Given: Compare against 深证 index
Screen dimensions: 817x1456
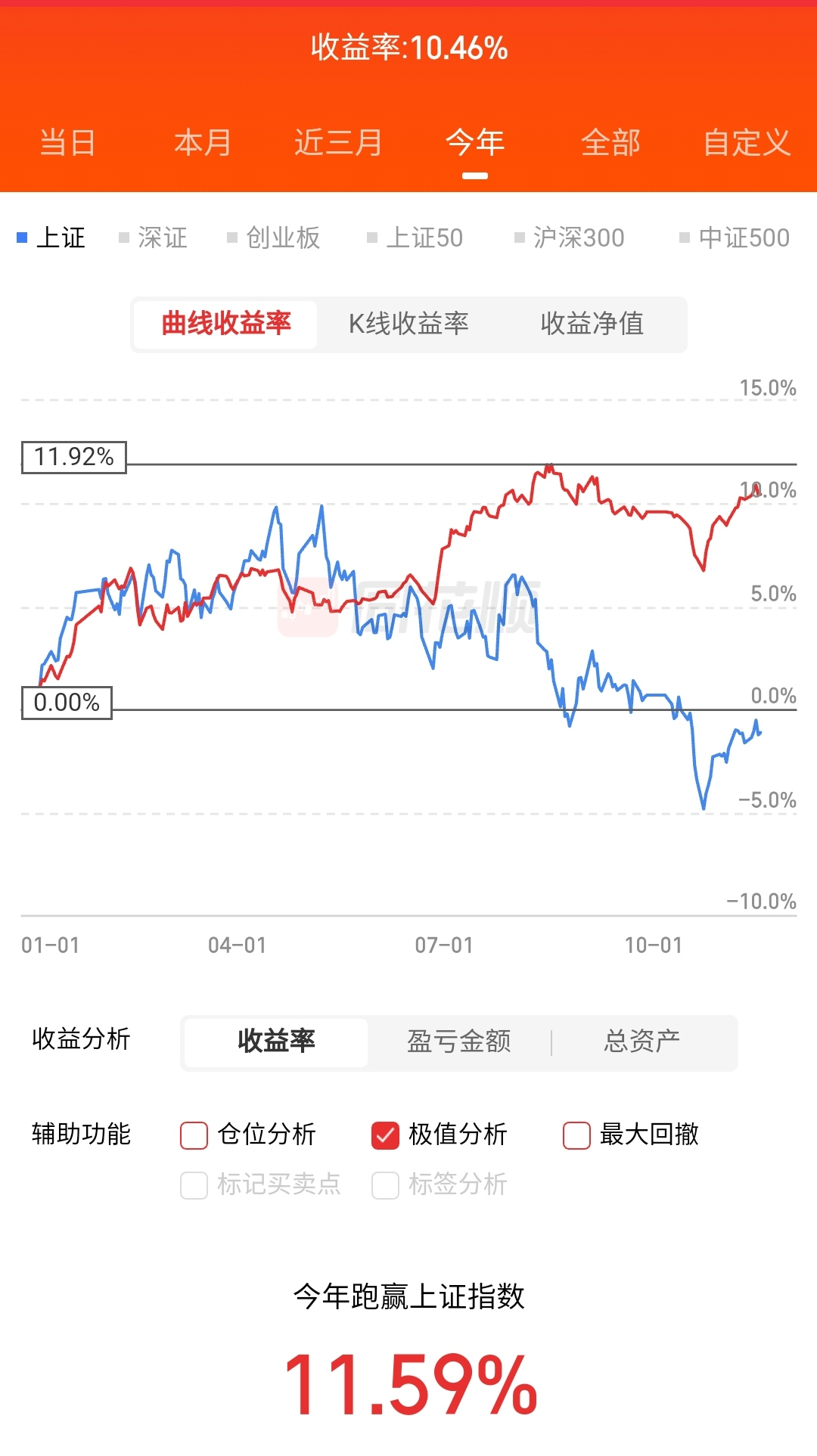Looking at the screenshot, I should pos(154,237).
